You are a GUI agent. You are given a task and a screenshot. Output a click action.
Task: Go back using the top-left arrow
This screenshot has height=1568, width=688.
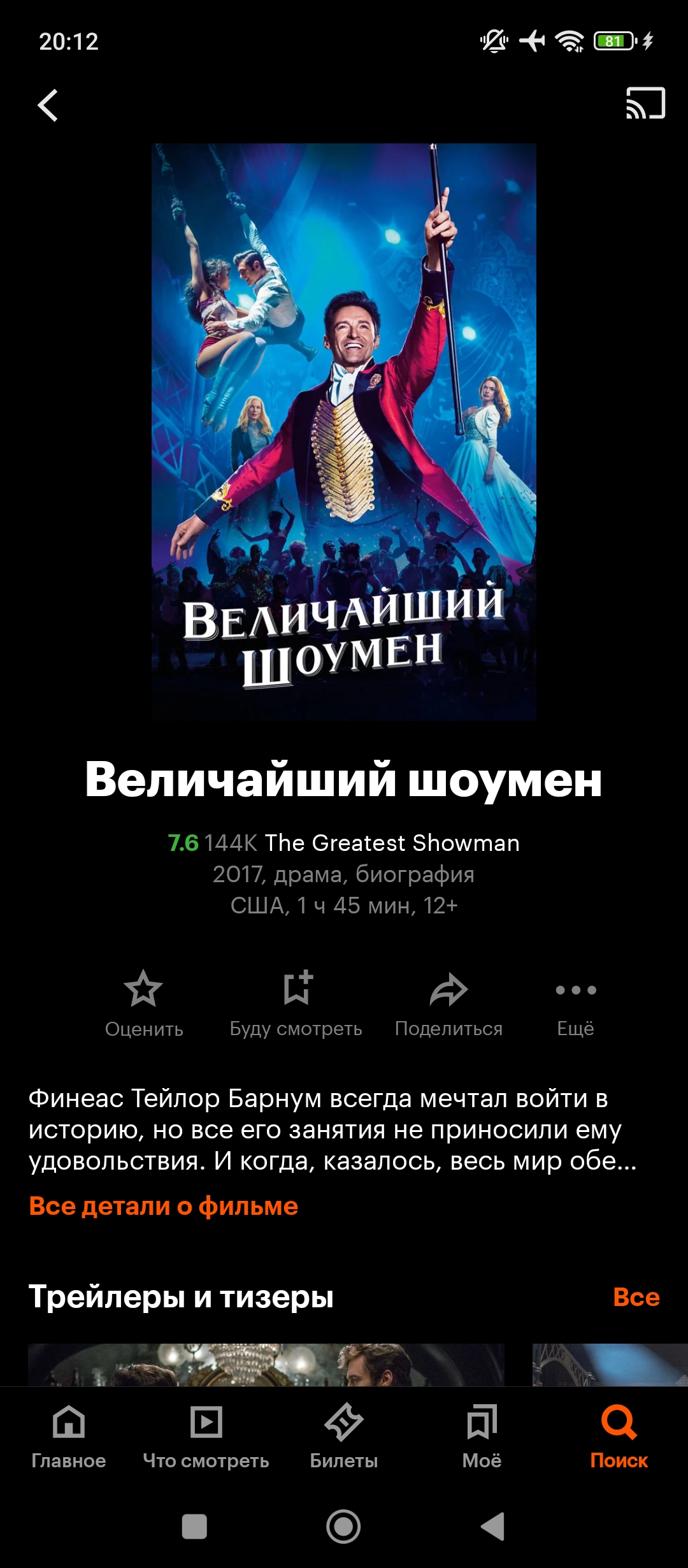pyautogui.click(x=48, y=105)
